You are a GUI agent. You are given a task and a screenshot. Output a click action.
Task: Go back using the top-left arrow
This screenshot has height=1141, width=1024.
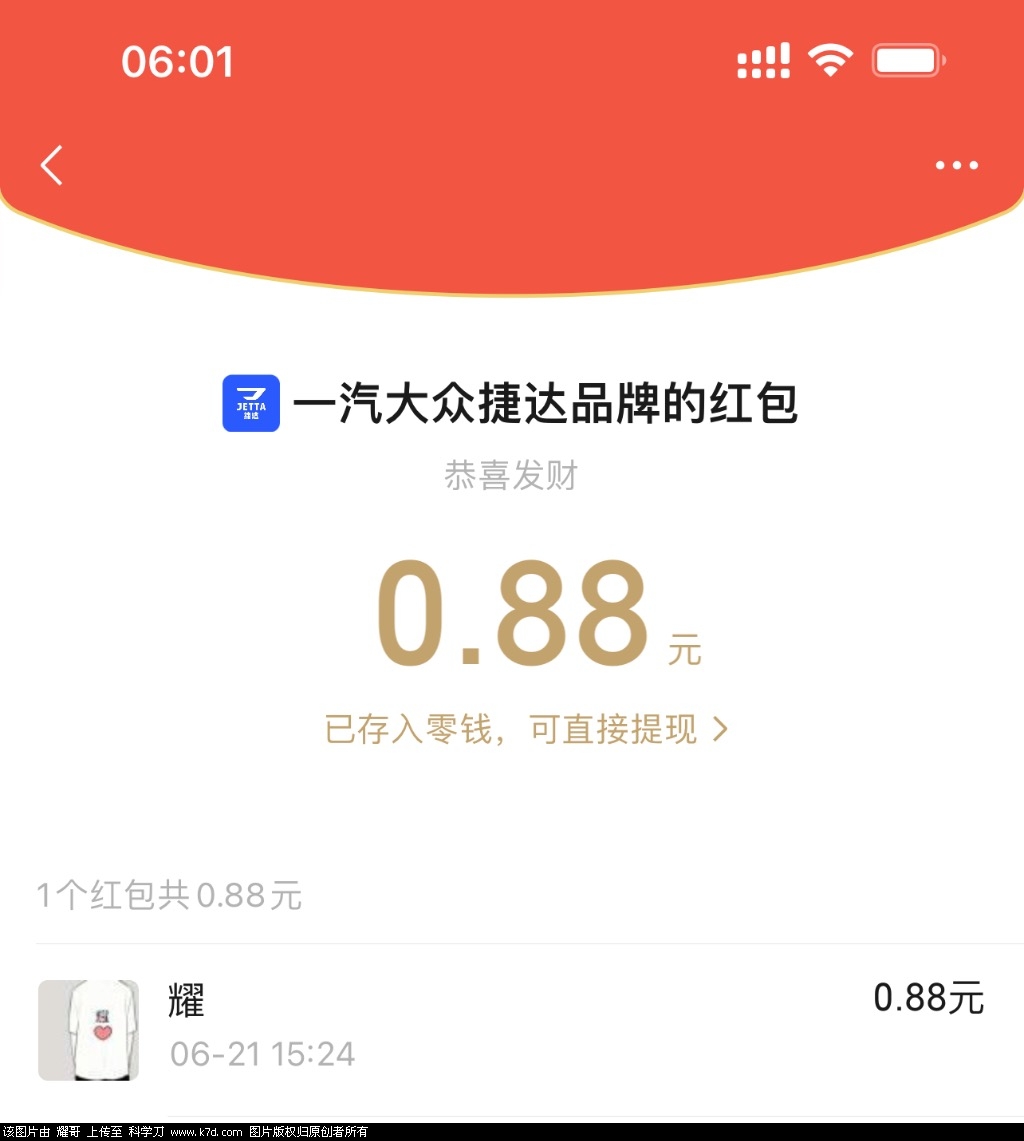coord(52,165)
